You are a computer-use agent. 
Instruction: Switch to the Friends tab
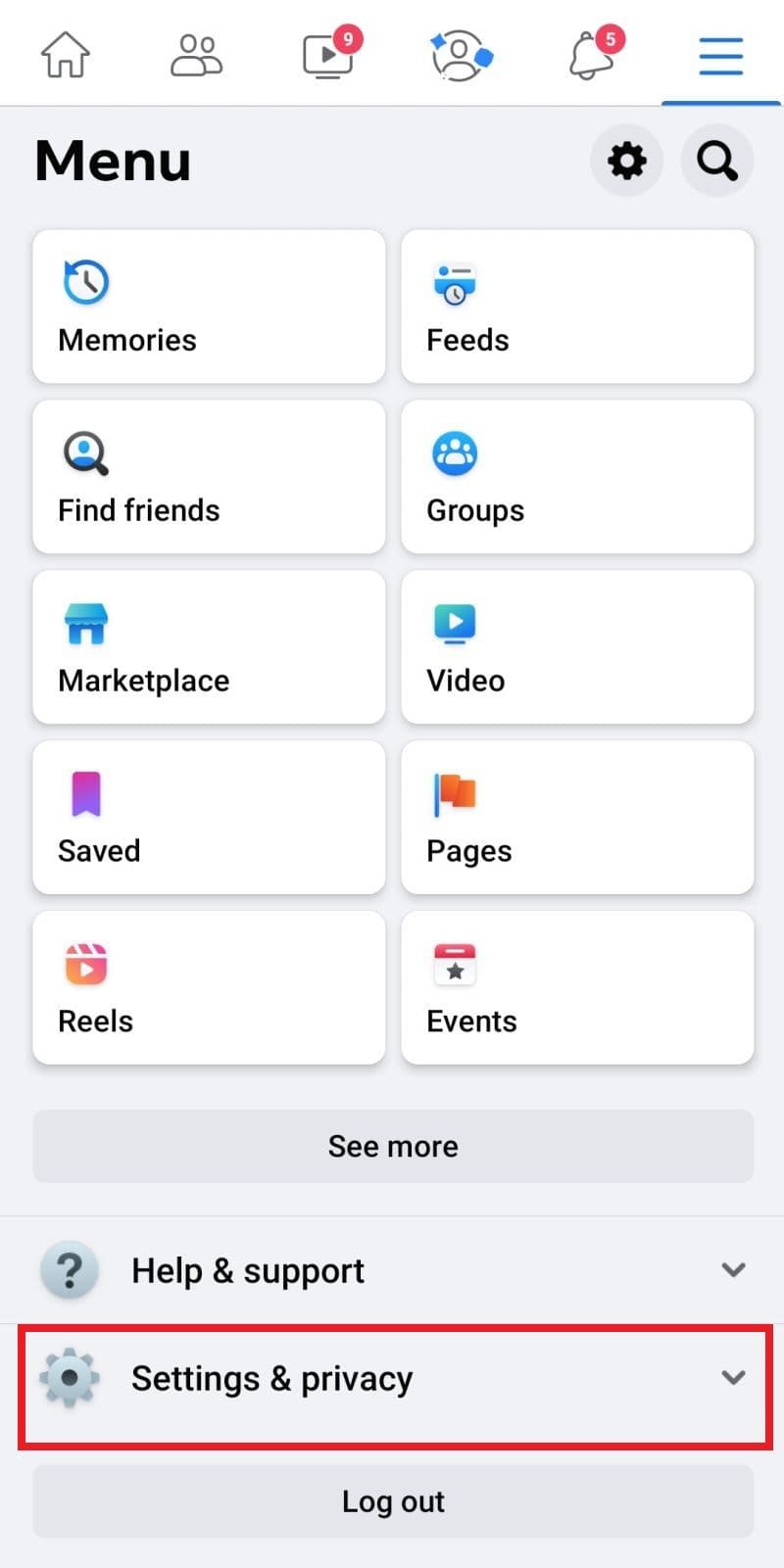196,55
